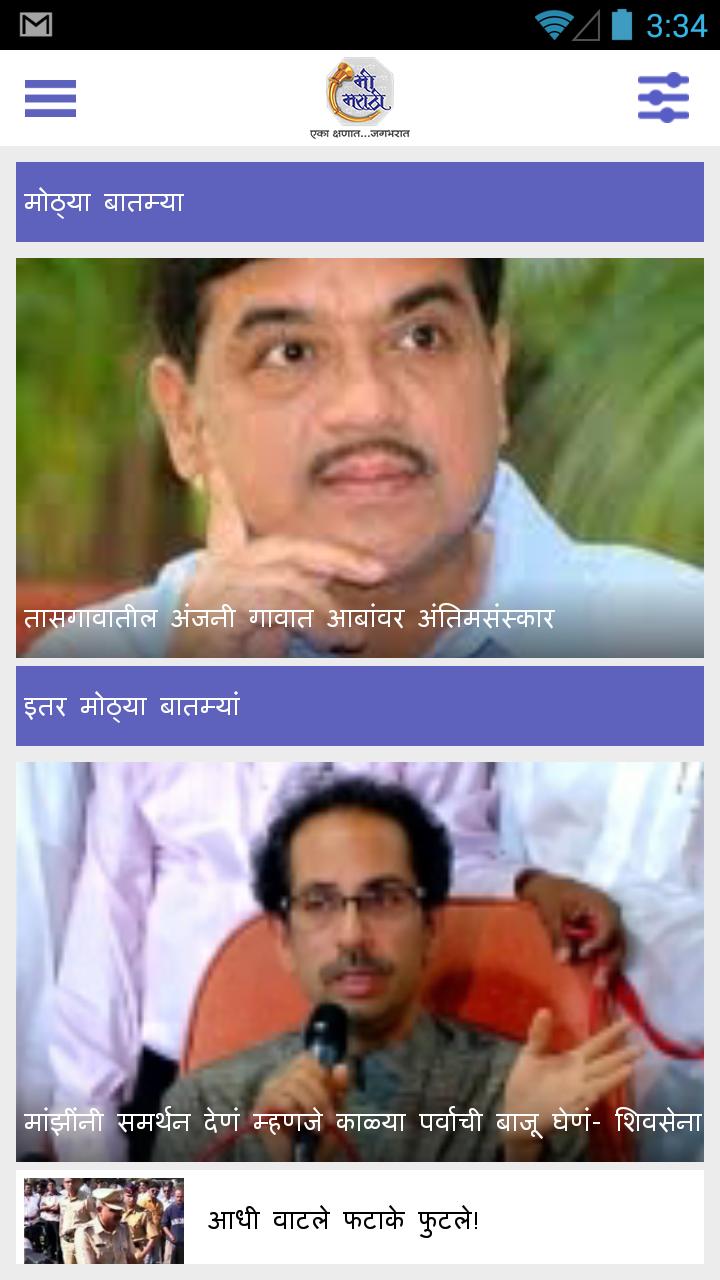
Task: Open the तासगावातील अंजनी गावात अंतिमसंस्कार story
Action: [360, 458]
